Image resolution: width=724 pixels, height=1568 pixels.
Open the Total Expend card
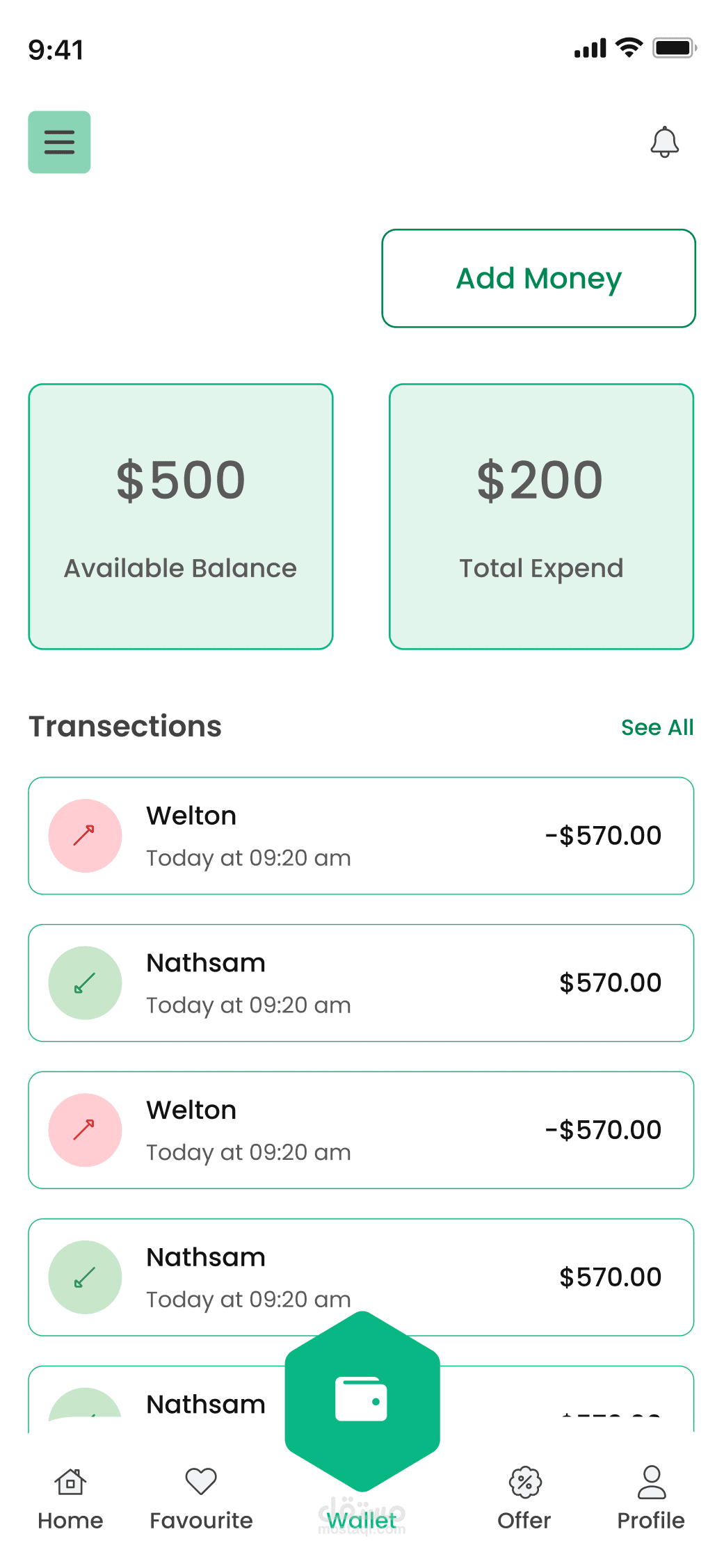click(541, 517)
